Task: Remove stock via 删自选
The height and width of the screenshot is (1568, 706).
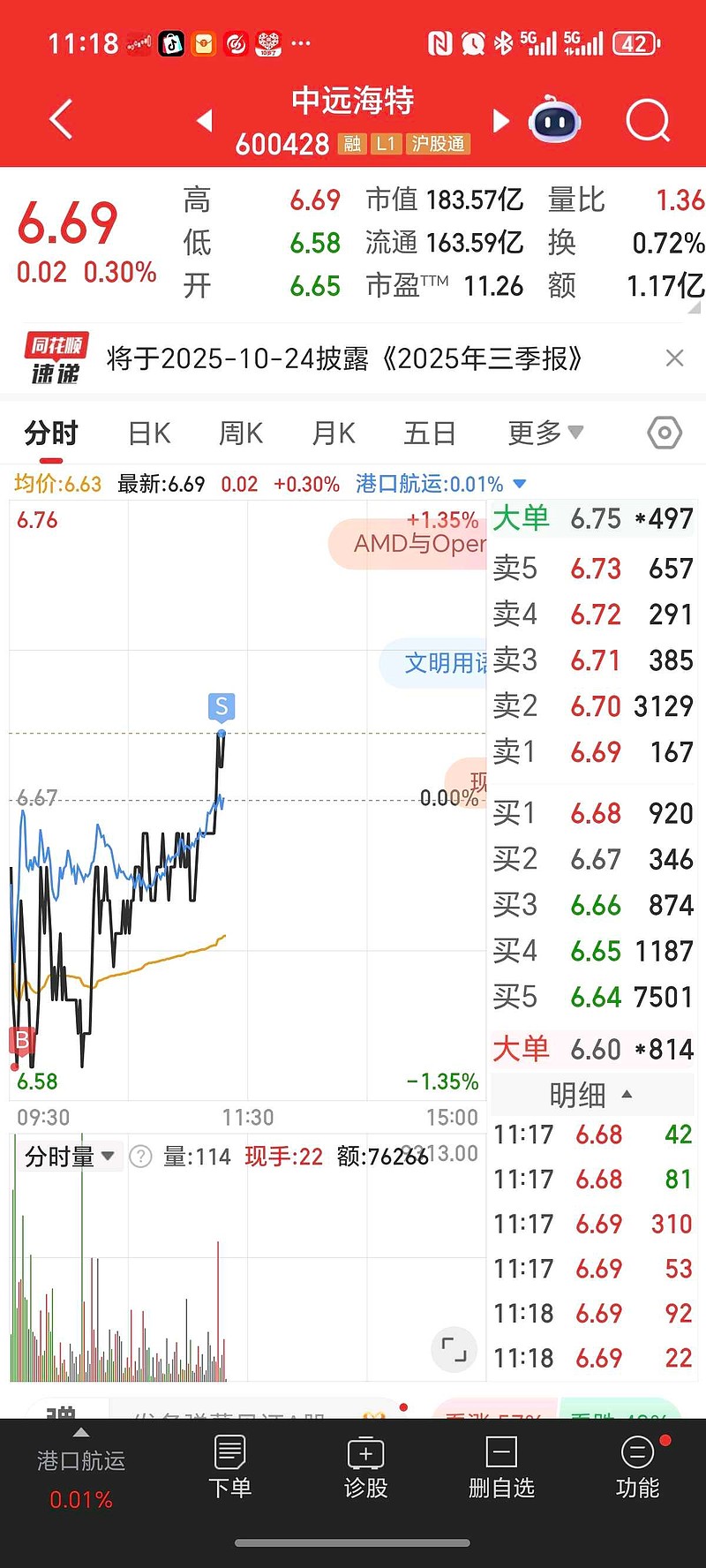Action: pos(501,1467)
